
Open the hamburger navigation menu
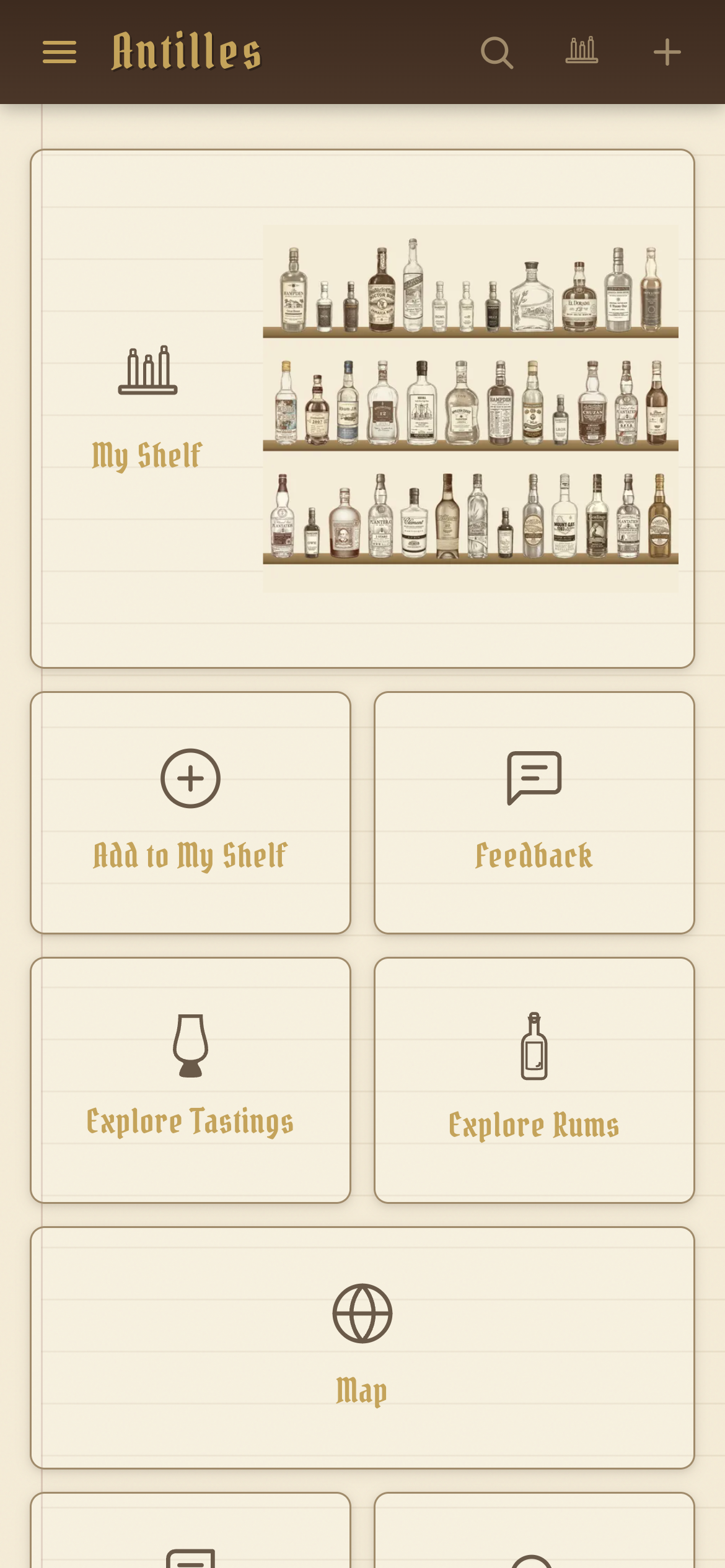click(59, 52)
